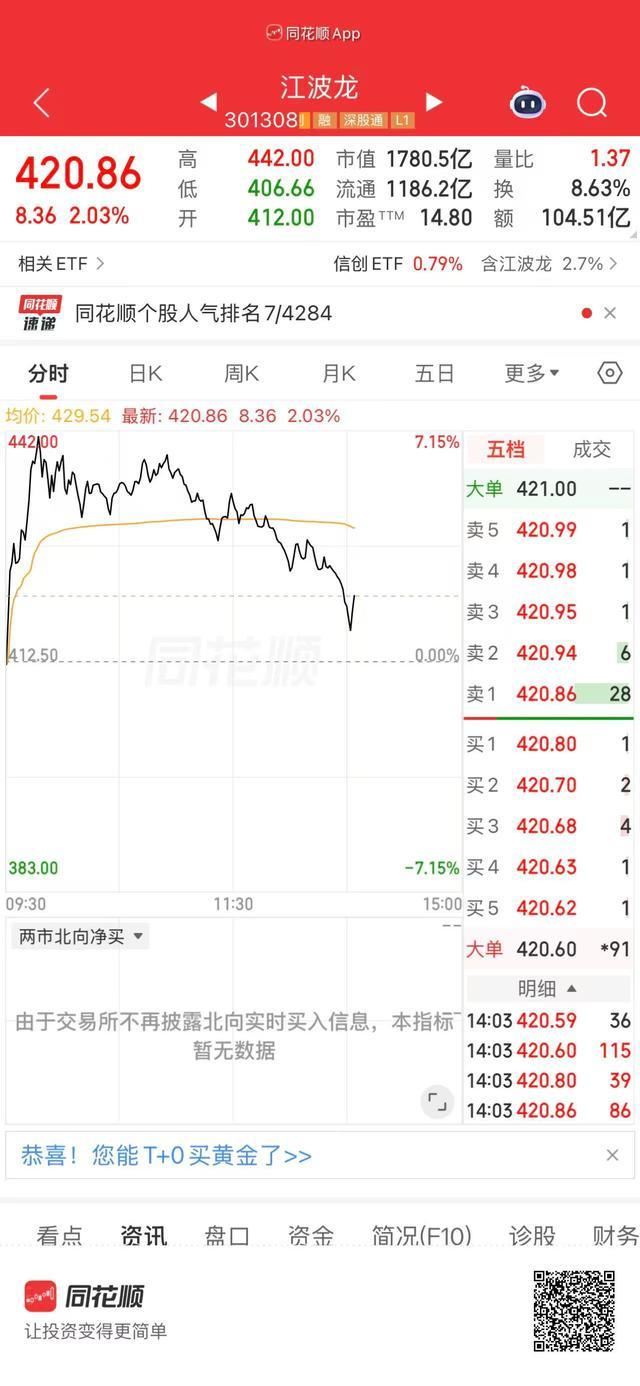Viewport: 640px width, 1386px height.
Task: Close the T+0 买黄金 promotion
Action: (x=612, y=1155)
